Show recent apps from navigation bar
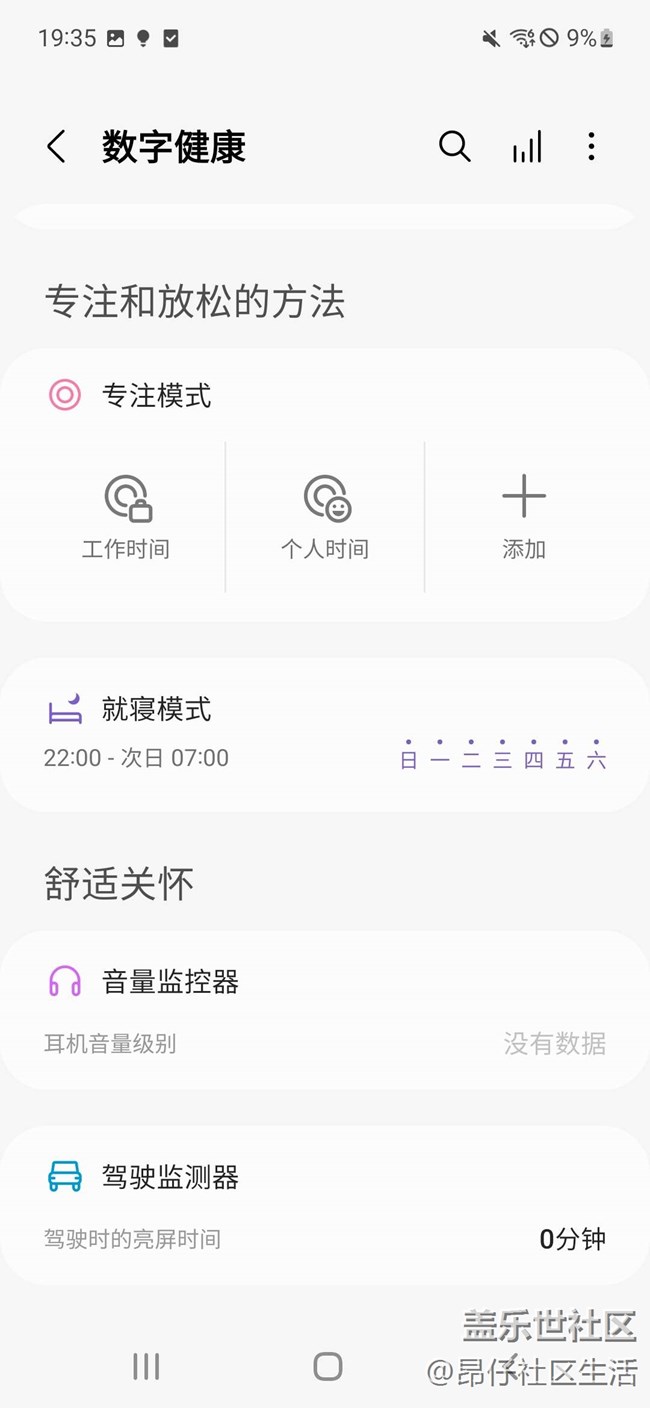Viewport: 650px width, 1408px height. click(146, 1366)
